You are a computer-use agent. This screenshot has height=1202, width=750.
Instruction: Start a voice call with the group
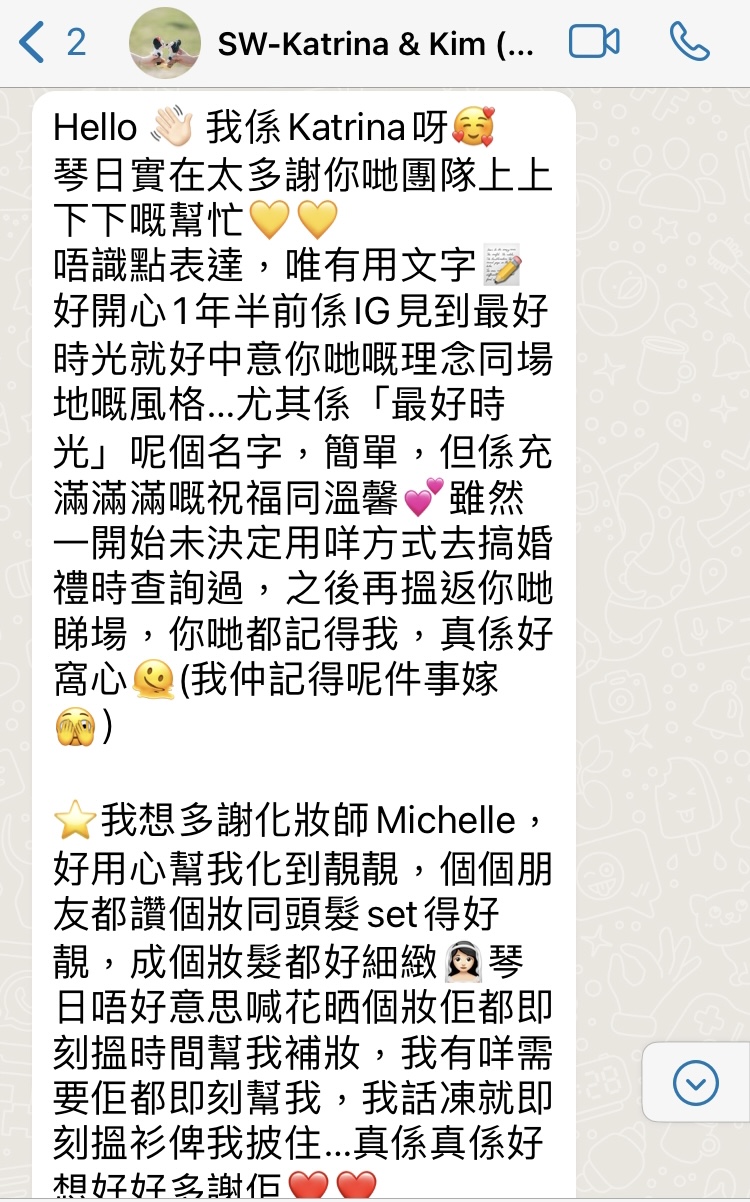click(689, 42)
